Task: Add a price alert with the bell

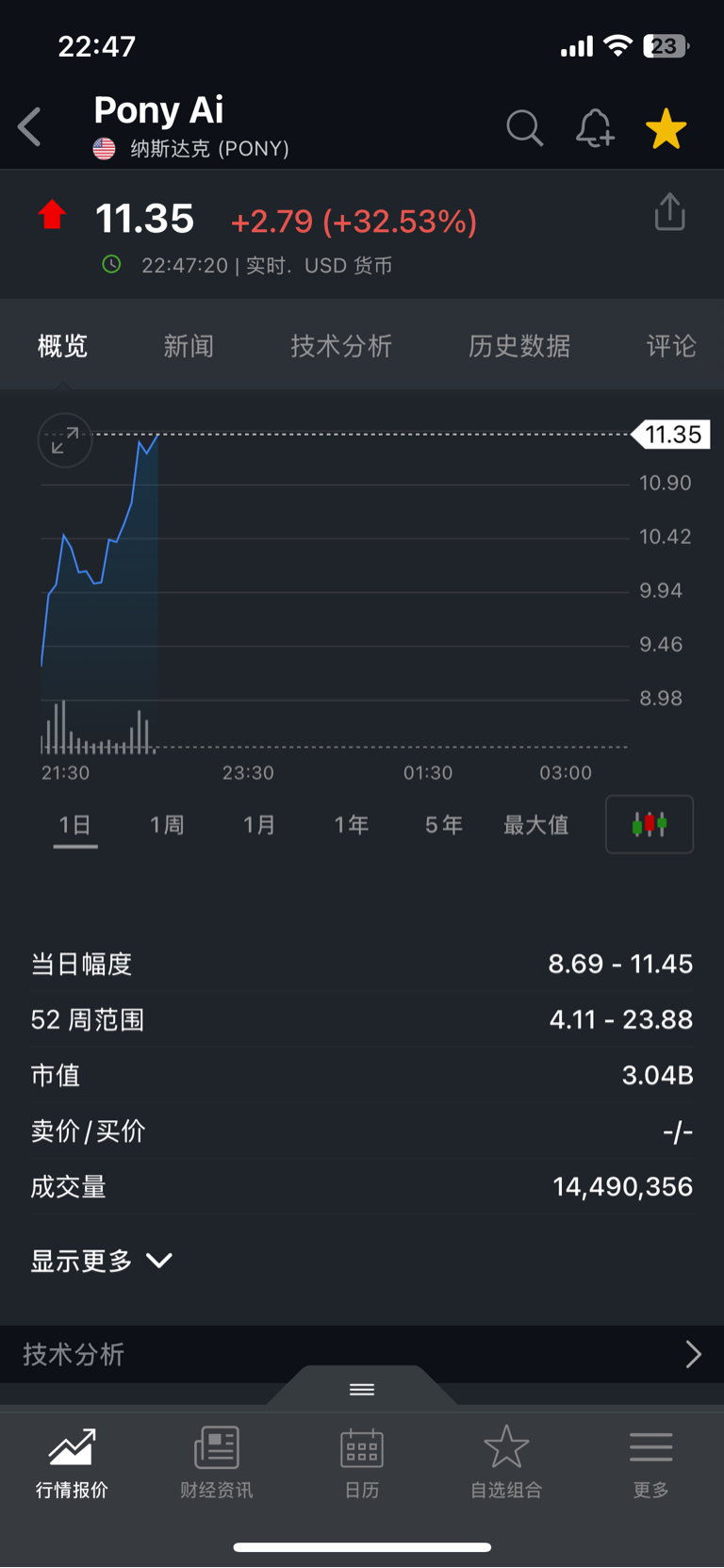Action: 595,127
